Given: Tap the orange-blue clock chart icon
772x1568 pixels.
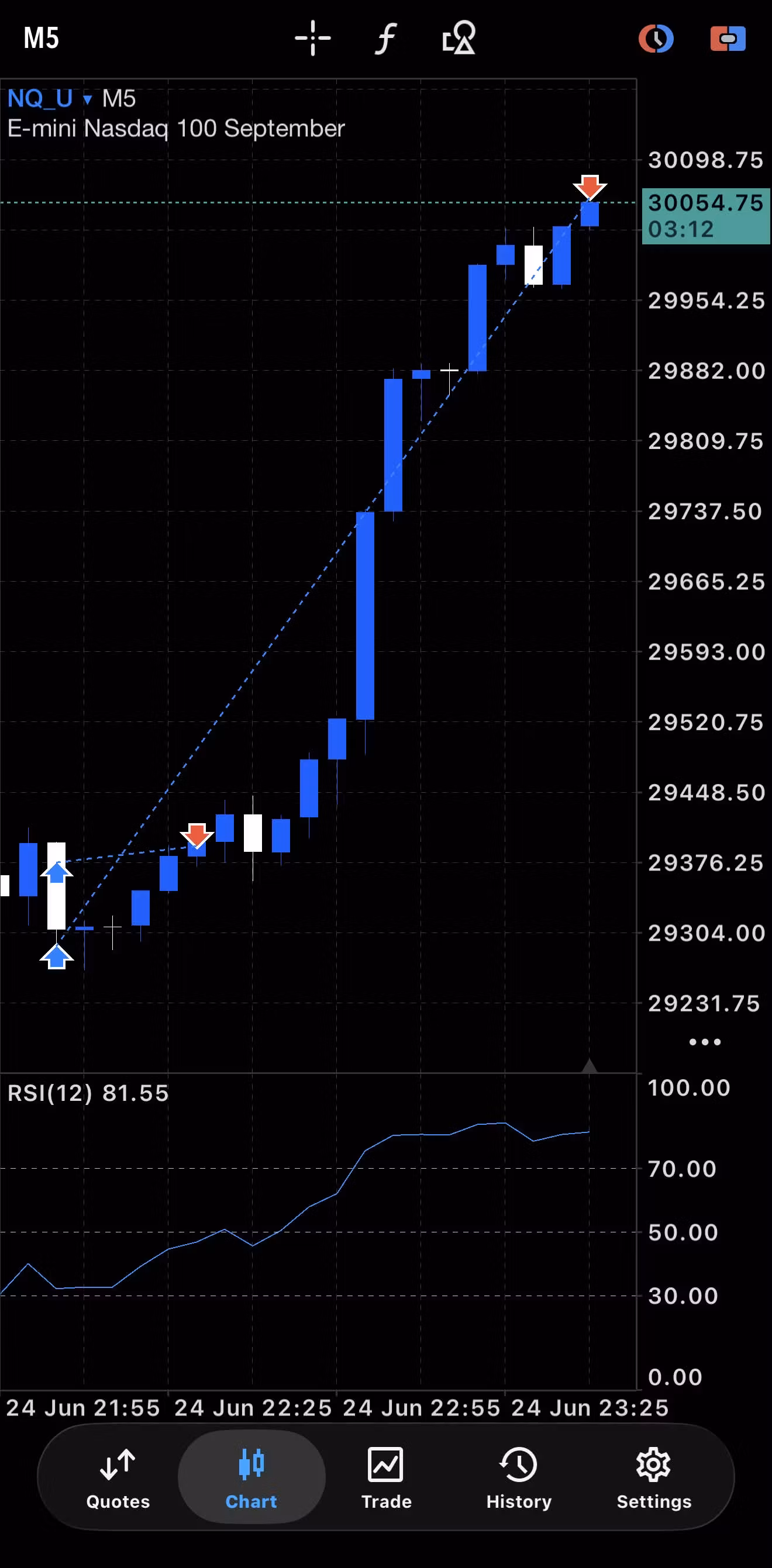Looking at the screenshot, I should click(656, 39).
